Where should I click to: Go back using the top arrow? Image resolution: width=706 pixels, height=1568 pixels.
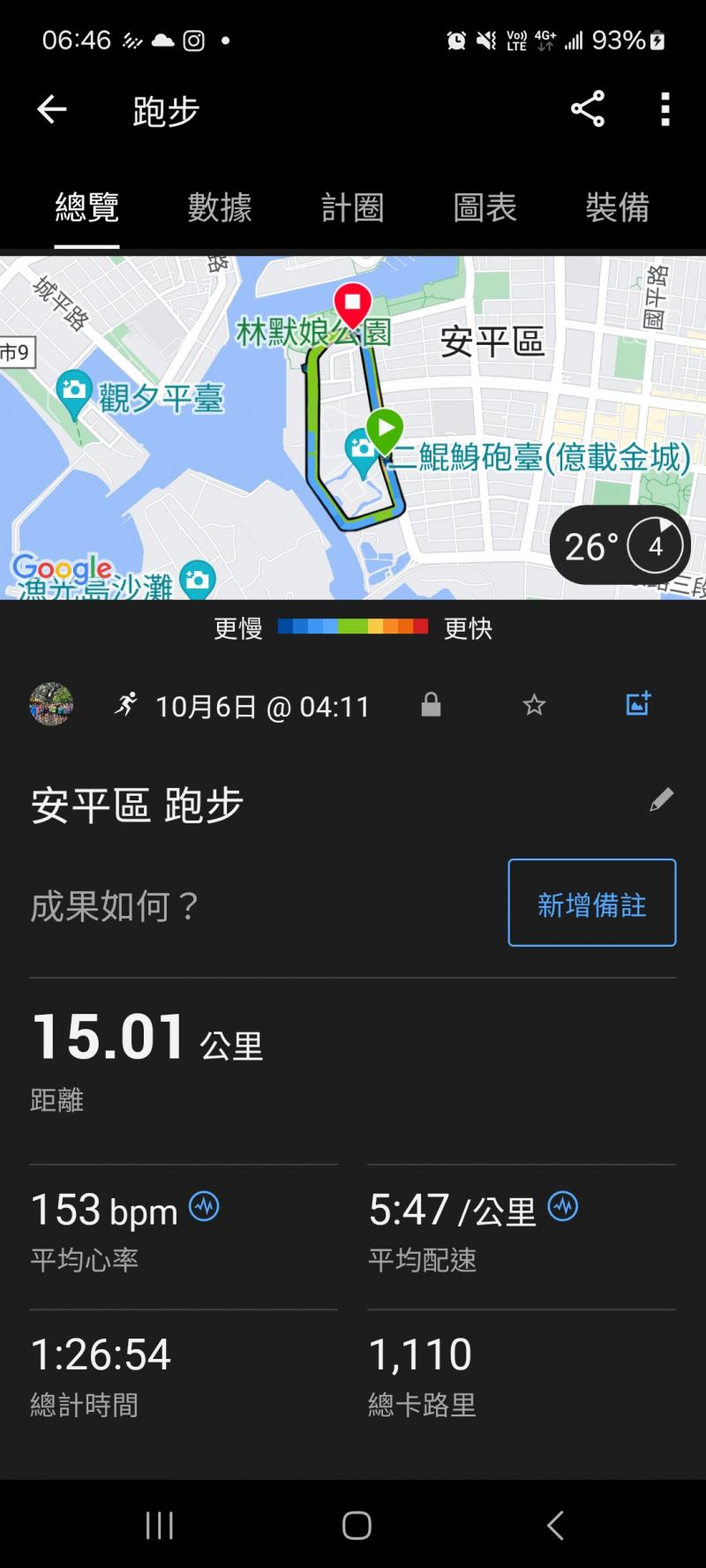(52, 109)
